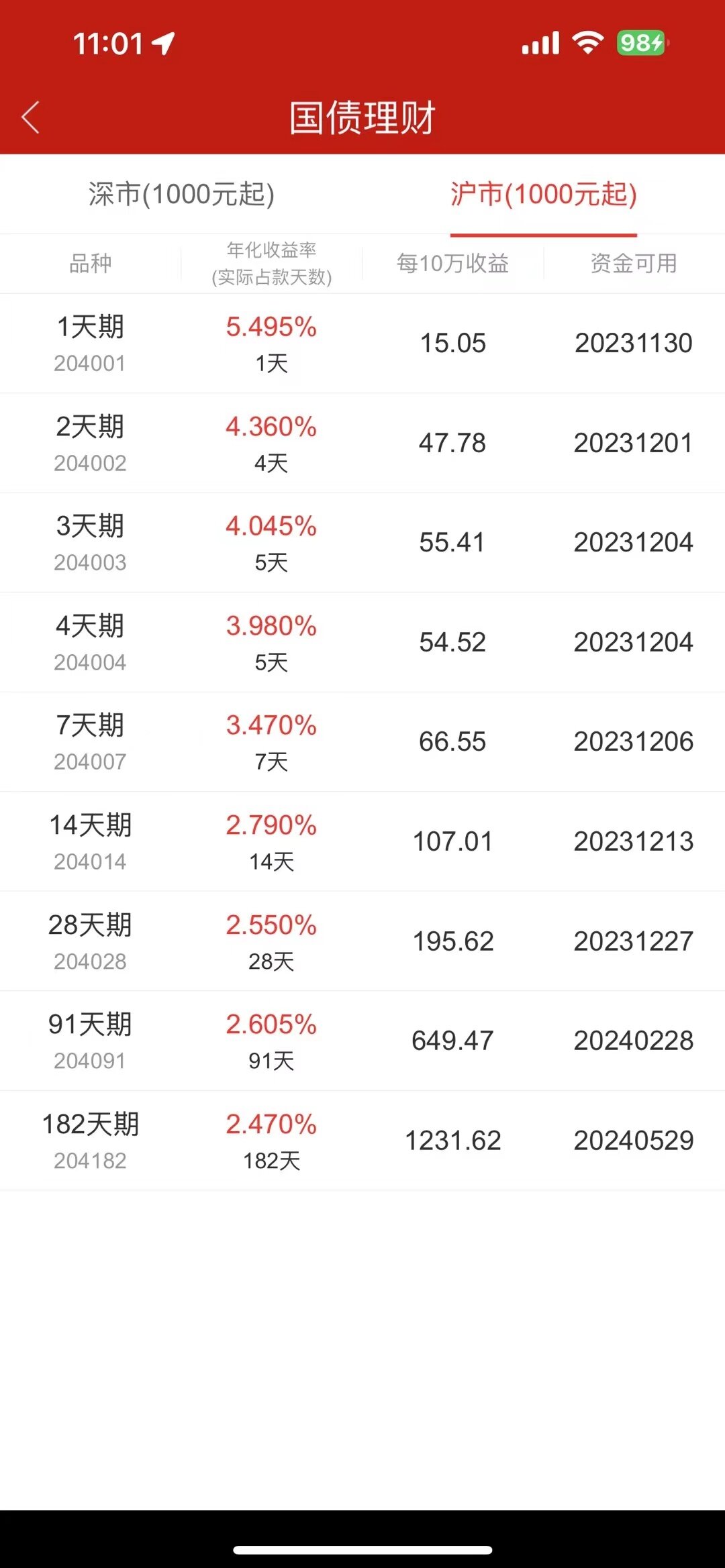Open the 2天期 204002 row

[362, 443]
